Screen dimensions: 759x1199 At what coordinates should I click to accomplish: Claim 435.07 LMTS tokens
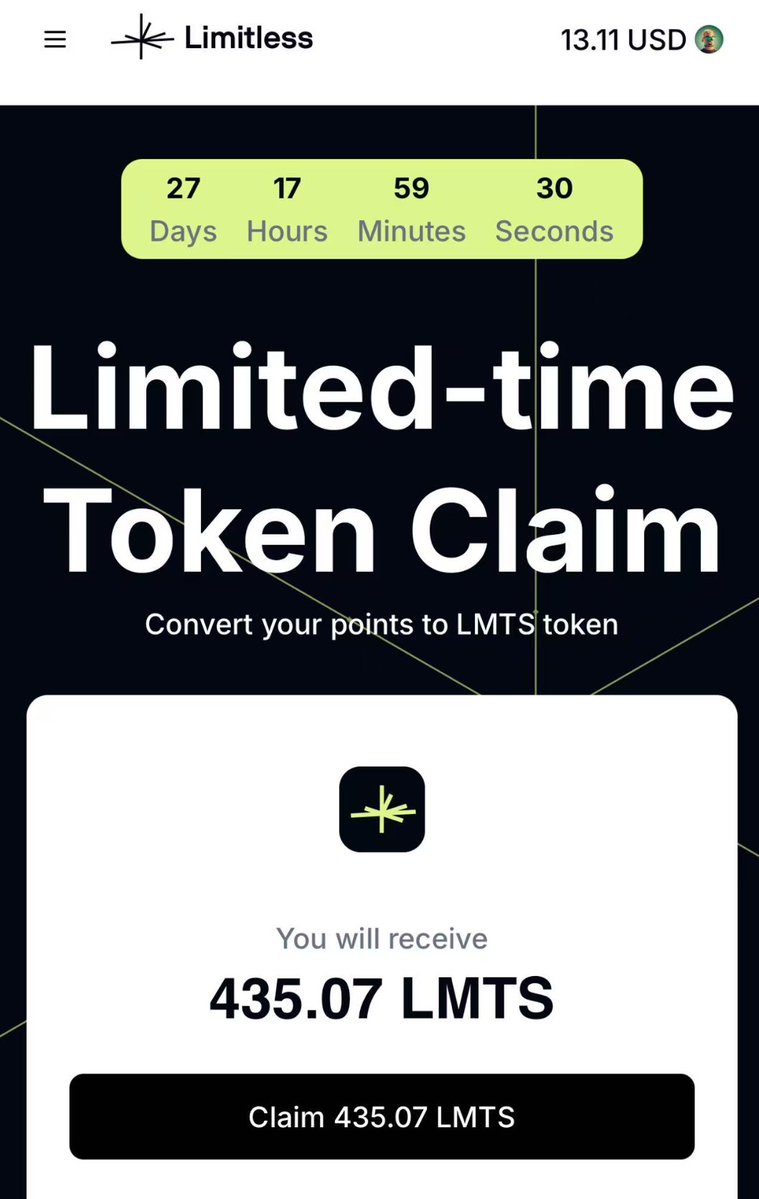tap(381, 1116)
